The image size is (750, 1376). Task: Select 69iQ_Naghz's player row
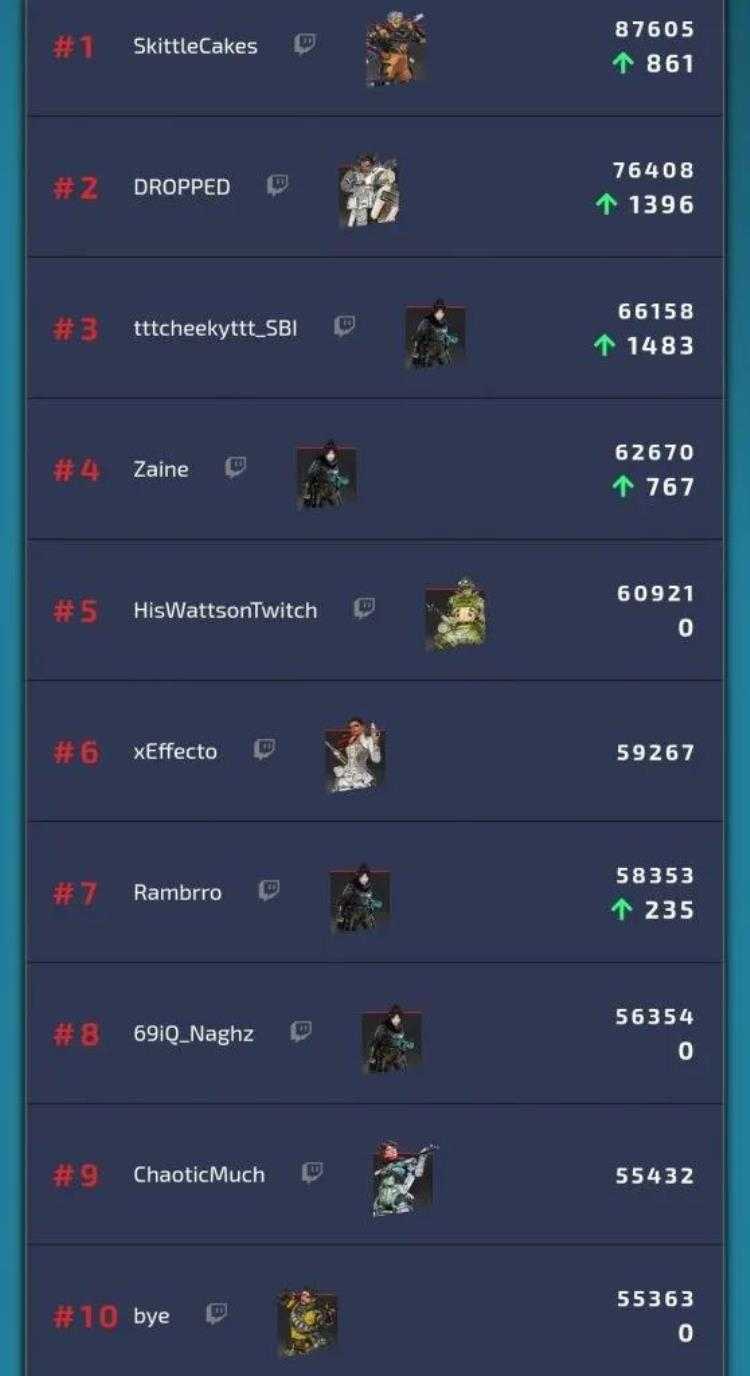(x=193, y=1033)
